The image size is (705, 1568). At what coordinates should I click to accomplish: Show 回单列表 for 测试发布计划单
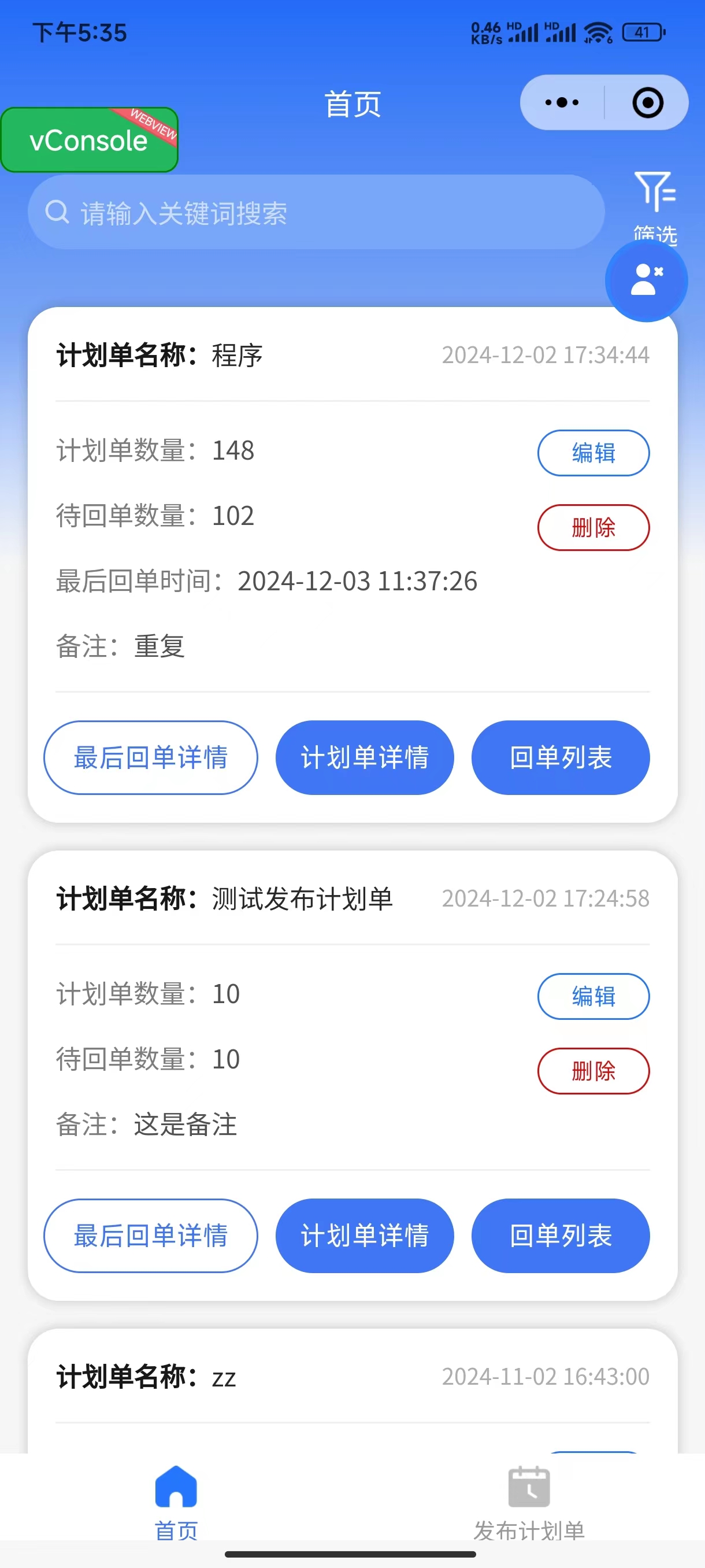point(560,1236)
